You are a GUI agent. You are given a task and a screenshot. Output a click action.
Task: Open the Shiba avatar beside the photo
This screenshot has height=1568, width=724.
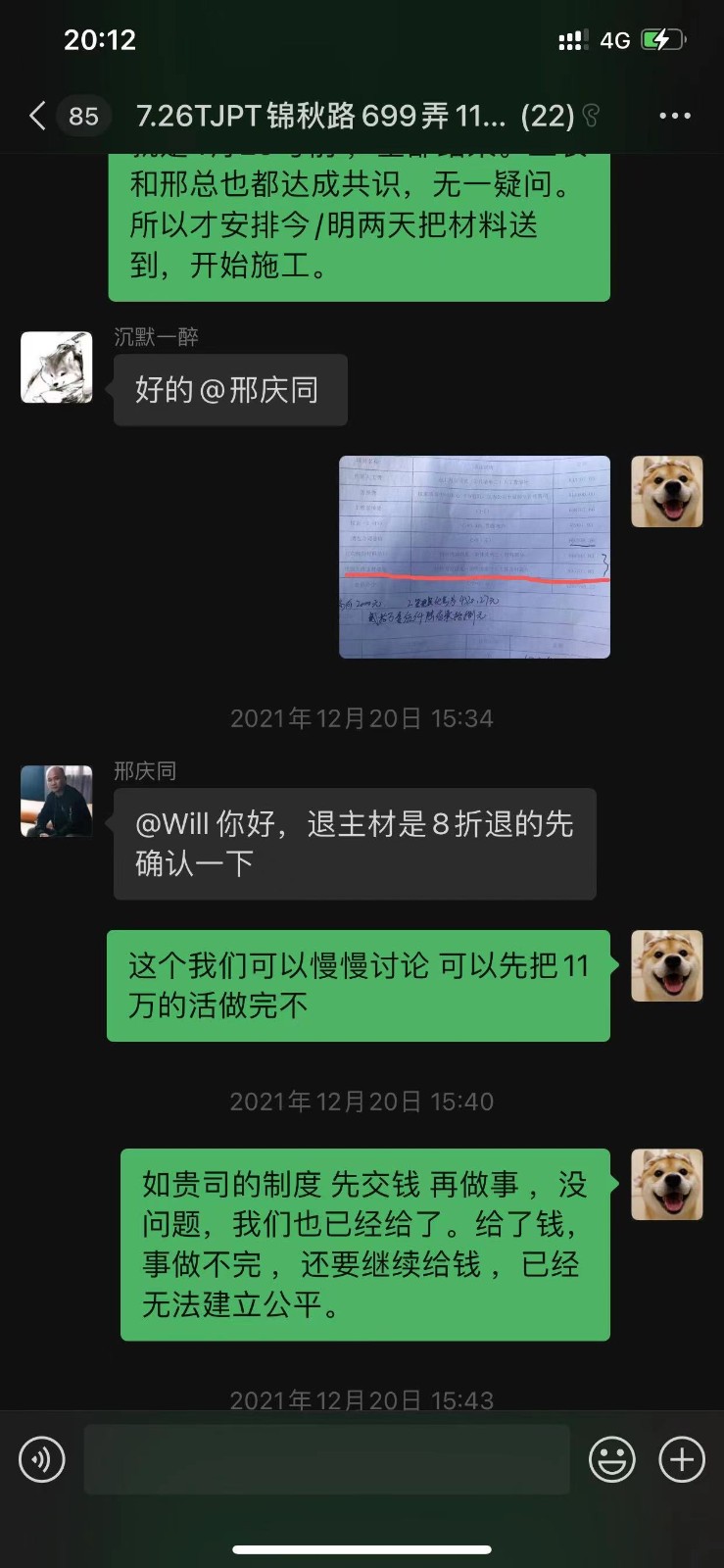(666, 491)
